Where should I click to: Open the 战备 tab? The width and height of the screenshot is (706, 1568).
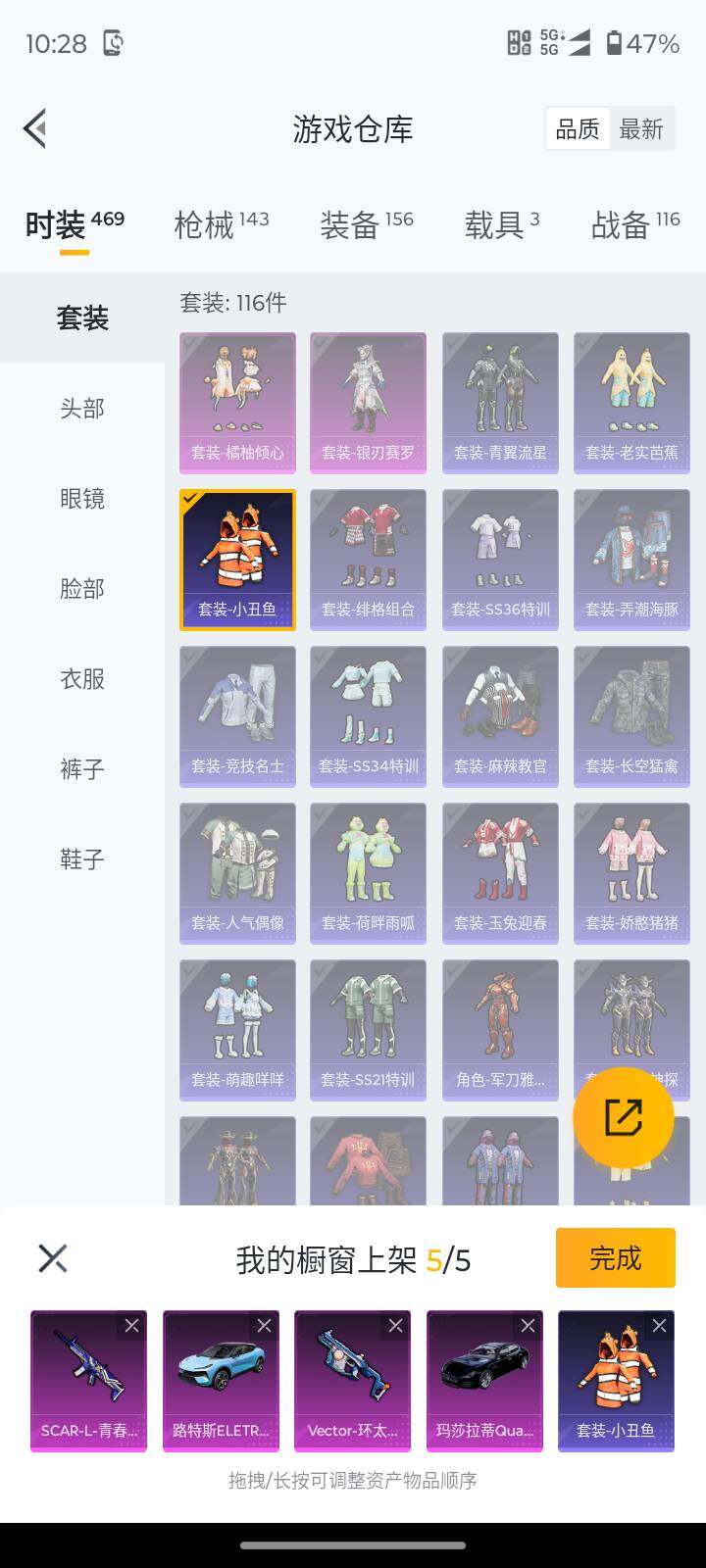click(x=635, y=225)
